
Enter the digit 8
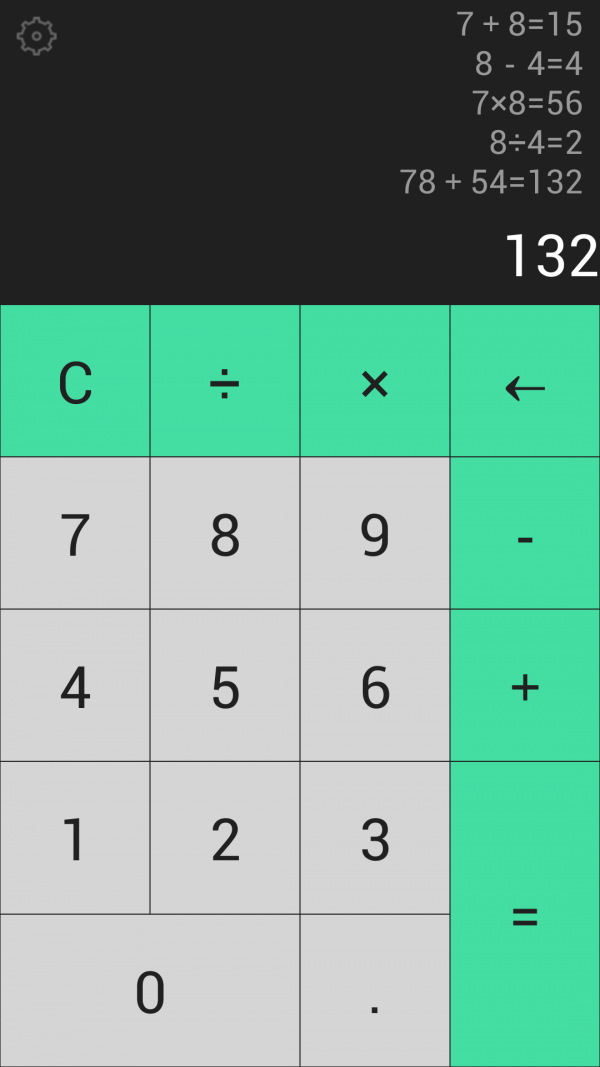pyautogui.click(x=225, y=533)
